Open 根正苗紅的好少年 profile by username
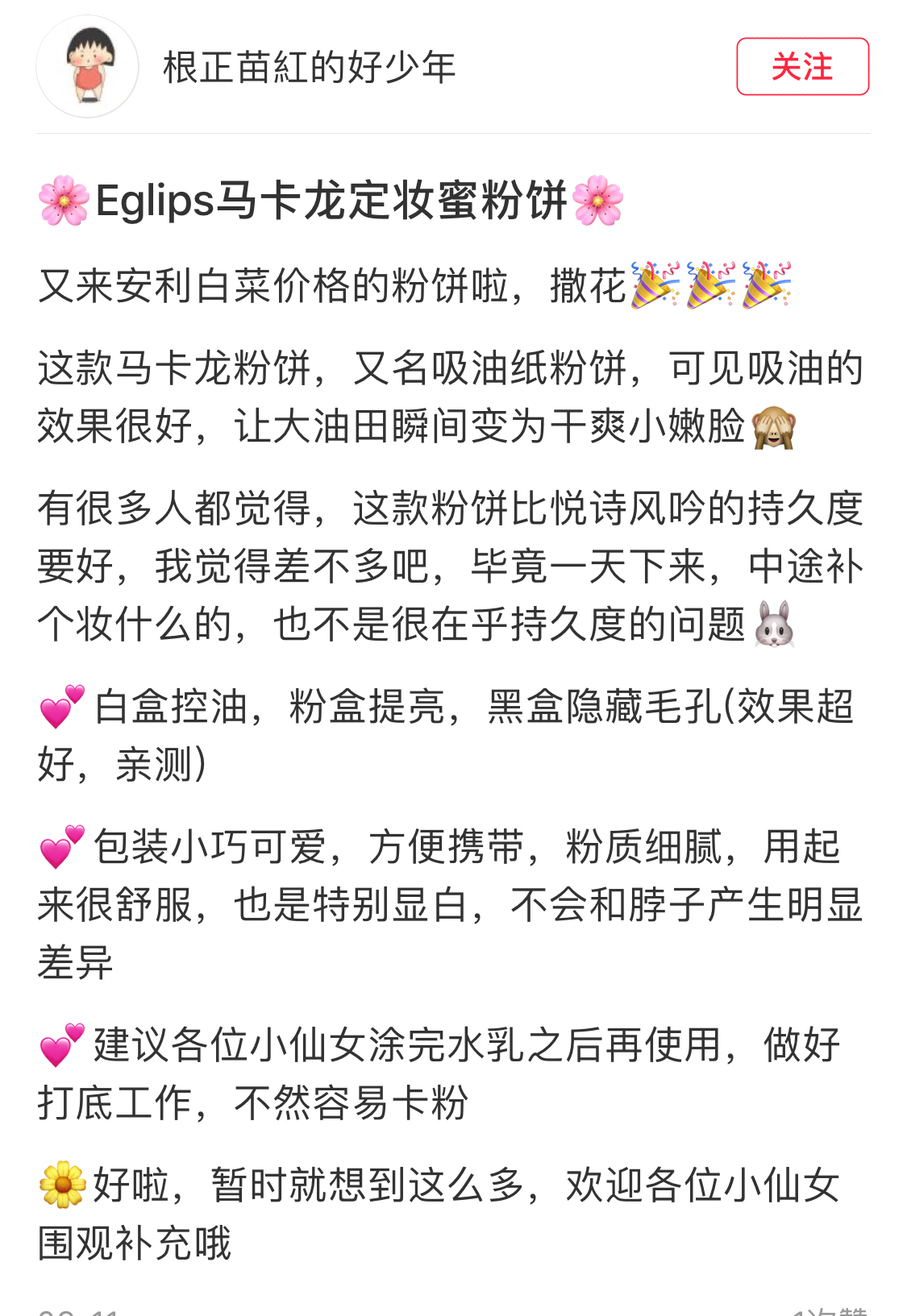907x1316 pixels. (x=310, y=67)
